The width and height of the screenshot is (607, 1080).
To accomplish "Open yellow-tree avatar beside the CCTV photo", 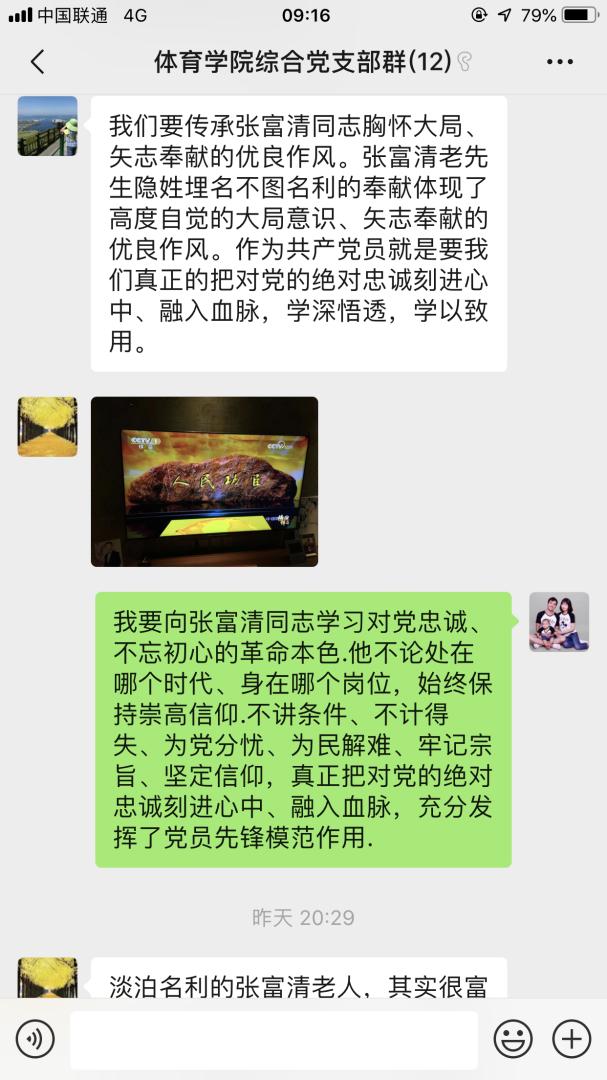I will [x=48, y=426].
